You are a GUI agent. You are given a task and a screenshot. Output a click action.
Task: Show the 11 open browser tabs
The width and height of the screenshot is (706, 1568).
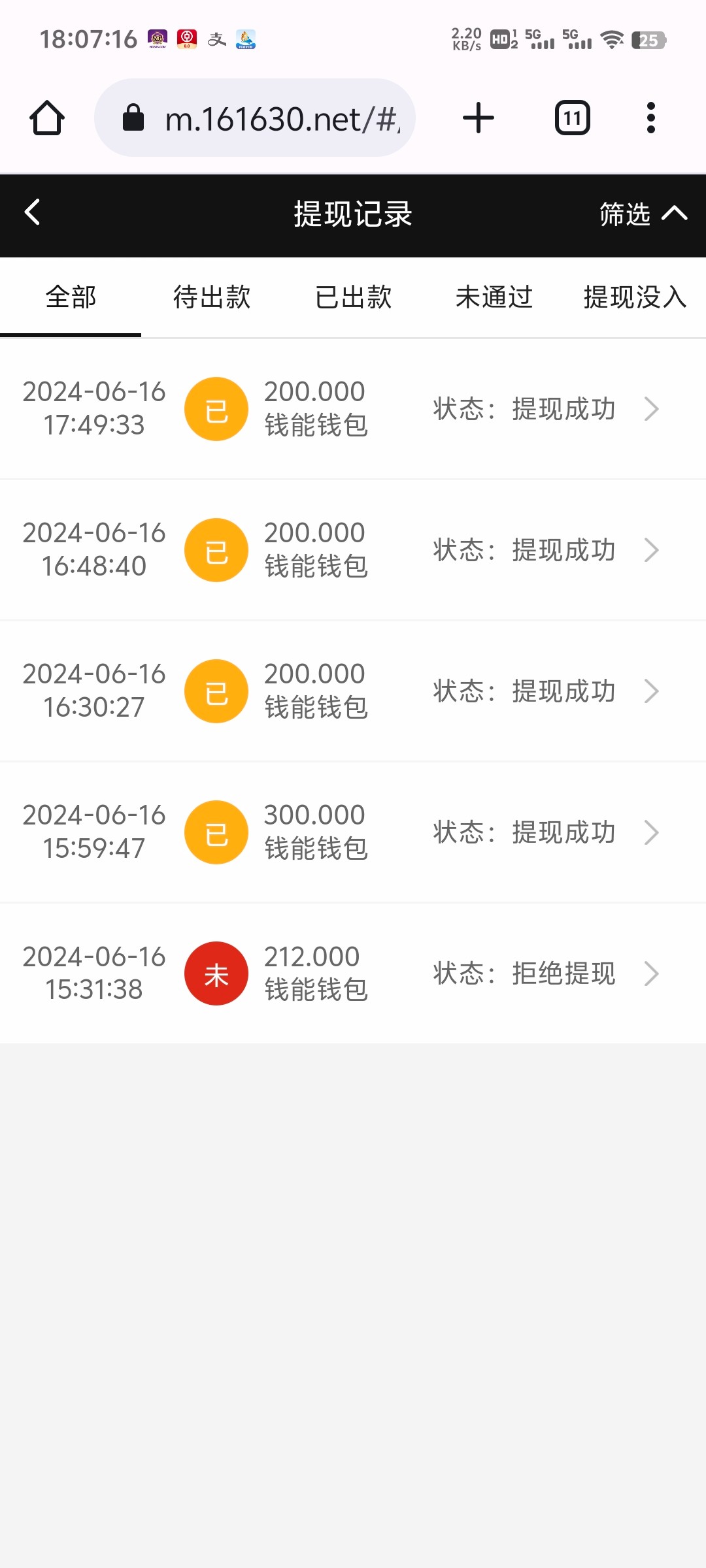click(x=573, y=118)
